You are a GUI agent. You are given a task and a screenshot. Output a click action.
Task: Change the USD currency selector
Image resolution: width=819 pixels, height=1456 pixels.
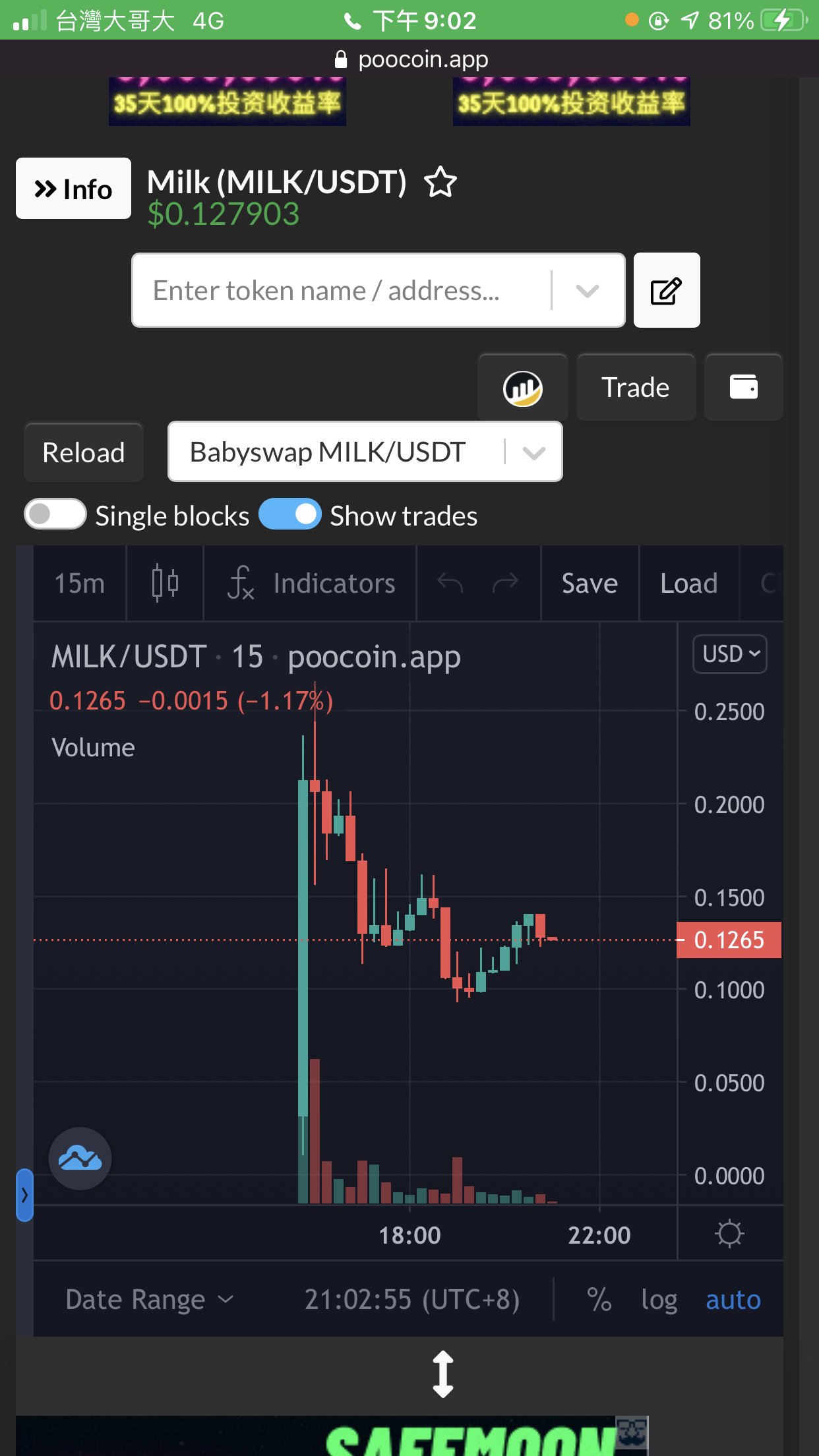coord(730,654)
